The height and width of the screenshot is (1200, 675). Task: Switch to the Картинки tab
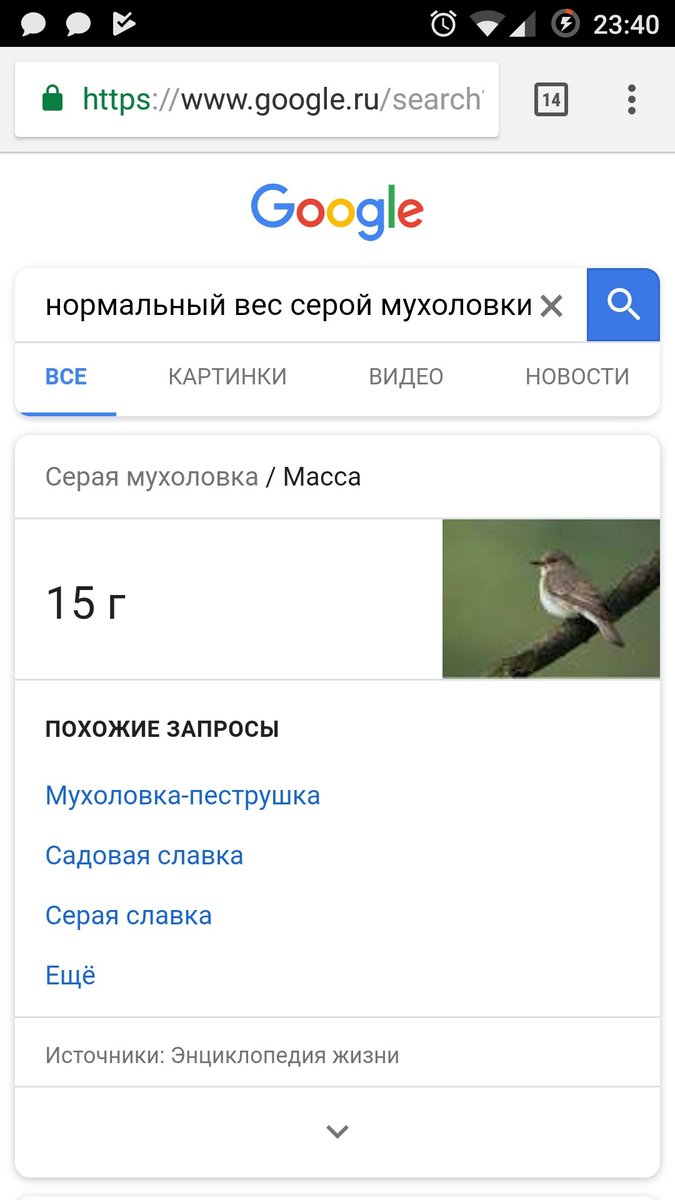point(227,377)
